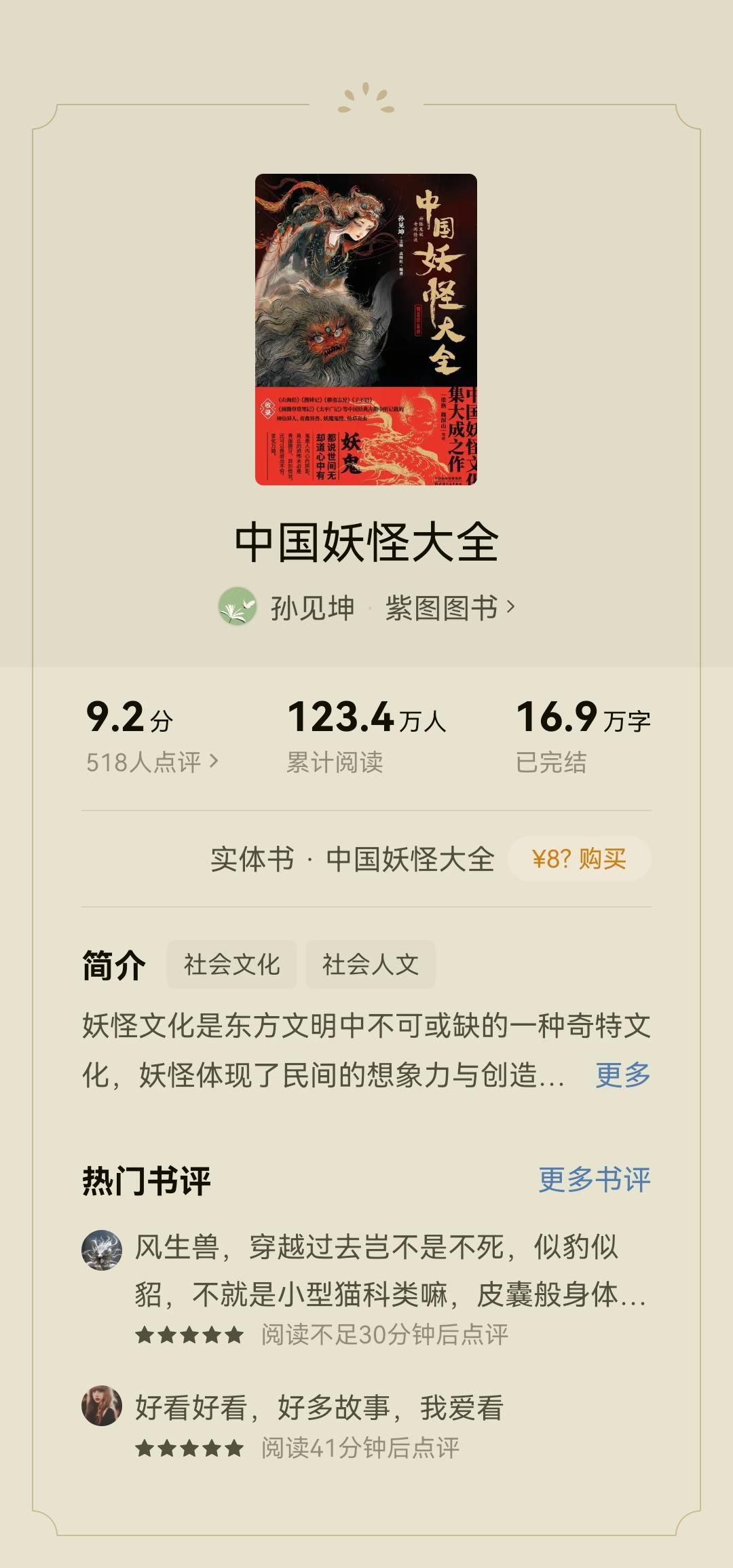Buy the physical book
This screenshot has height=1568, width=733.
pyautogui.click(x=579, y=859)
